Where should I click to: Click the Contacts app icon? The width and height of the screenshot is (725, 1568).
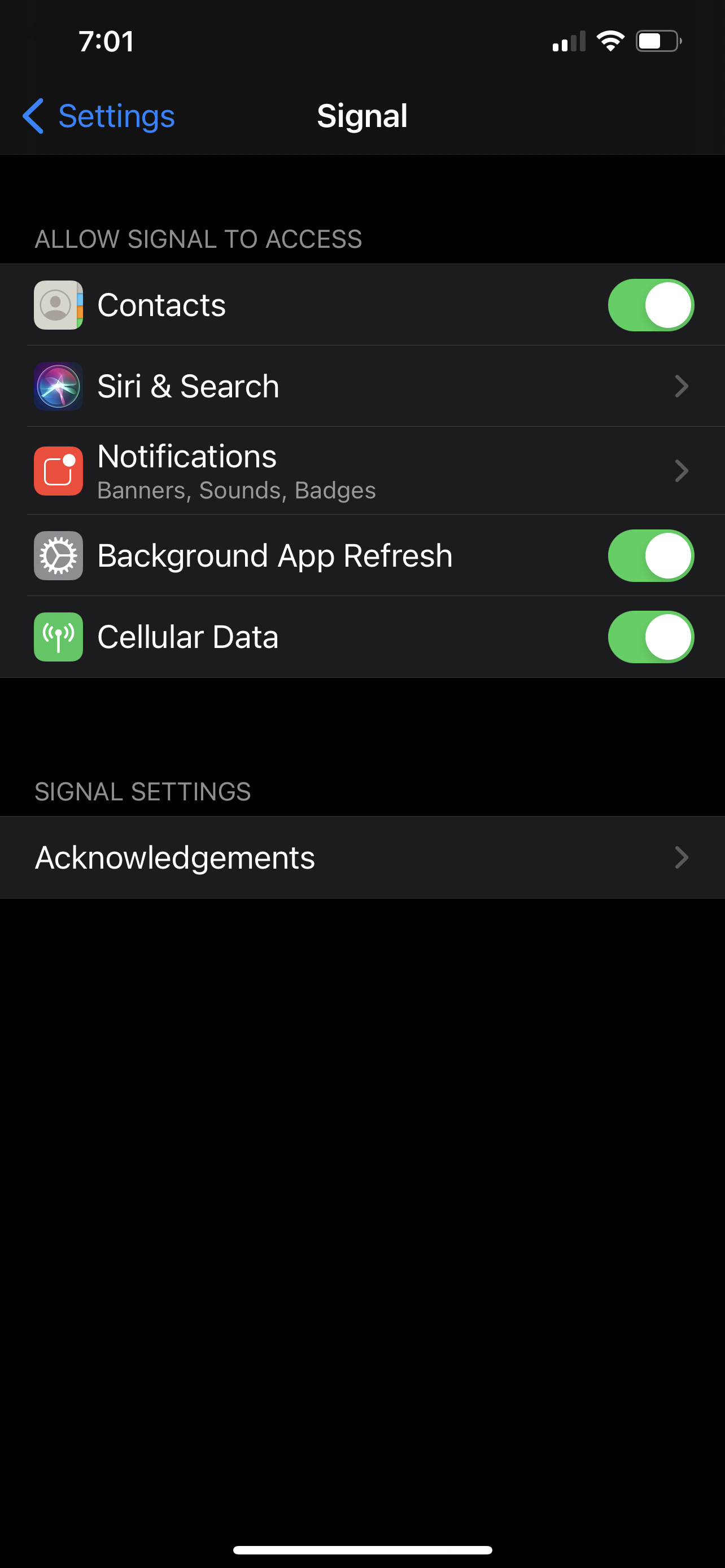coord(58,305)
